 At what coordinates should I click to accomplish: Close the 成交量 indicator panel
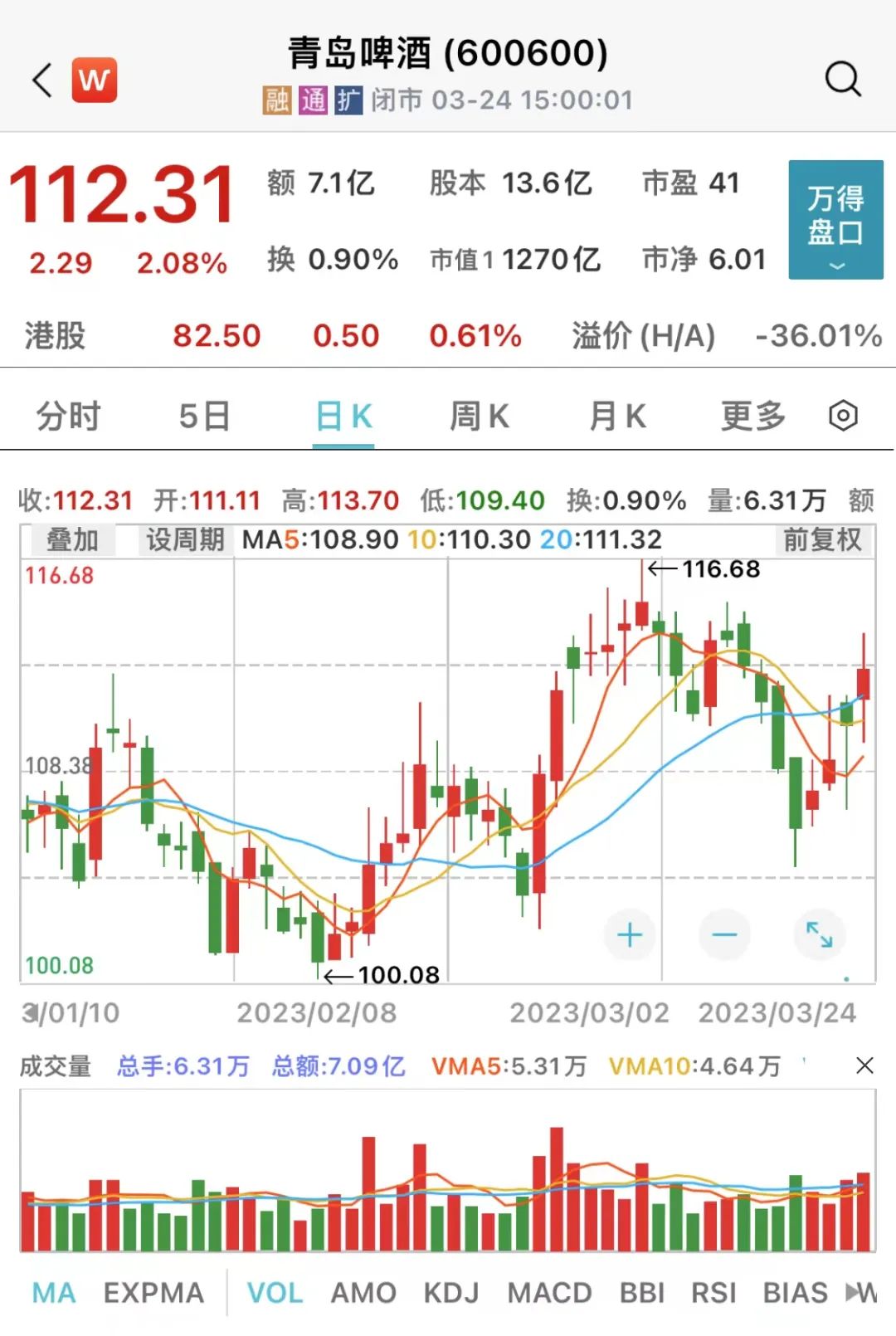click(x=864, y=1065)
